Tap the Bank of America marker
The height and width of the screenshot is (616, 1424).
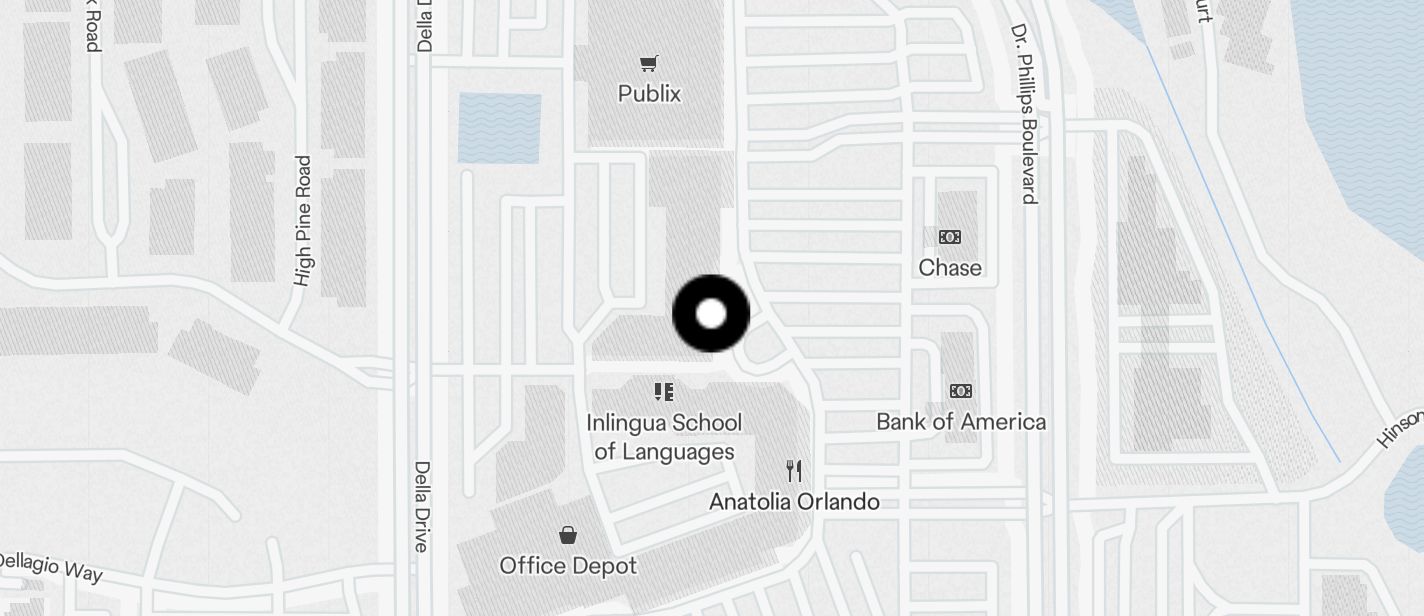tap(960, 391)
